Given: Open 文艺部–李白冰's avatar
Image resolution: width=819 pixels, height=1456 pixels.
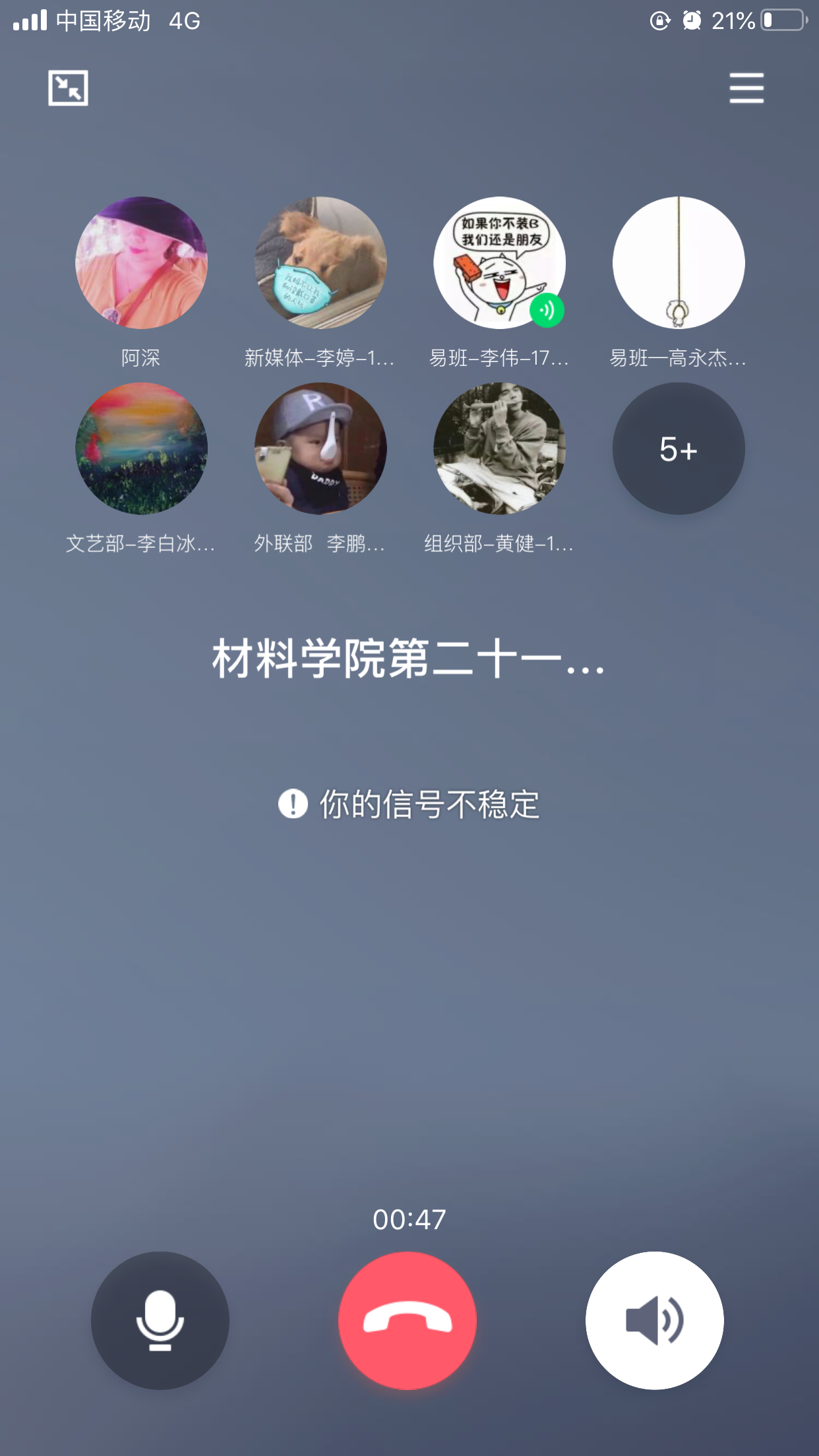Looking at the screenshot, I should [x=141, y=448].
